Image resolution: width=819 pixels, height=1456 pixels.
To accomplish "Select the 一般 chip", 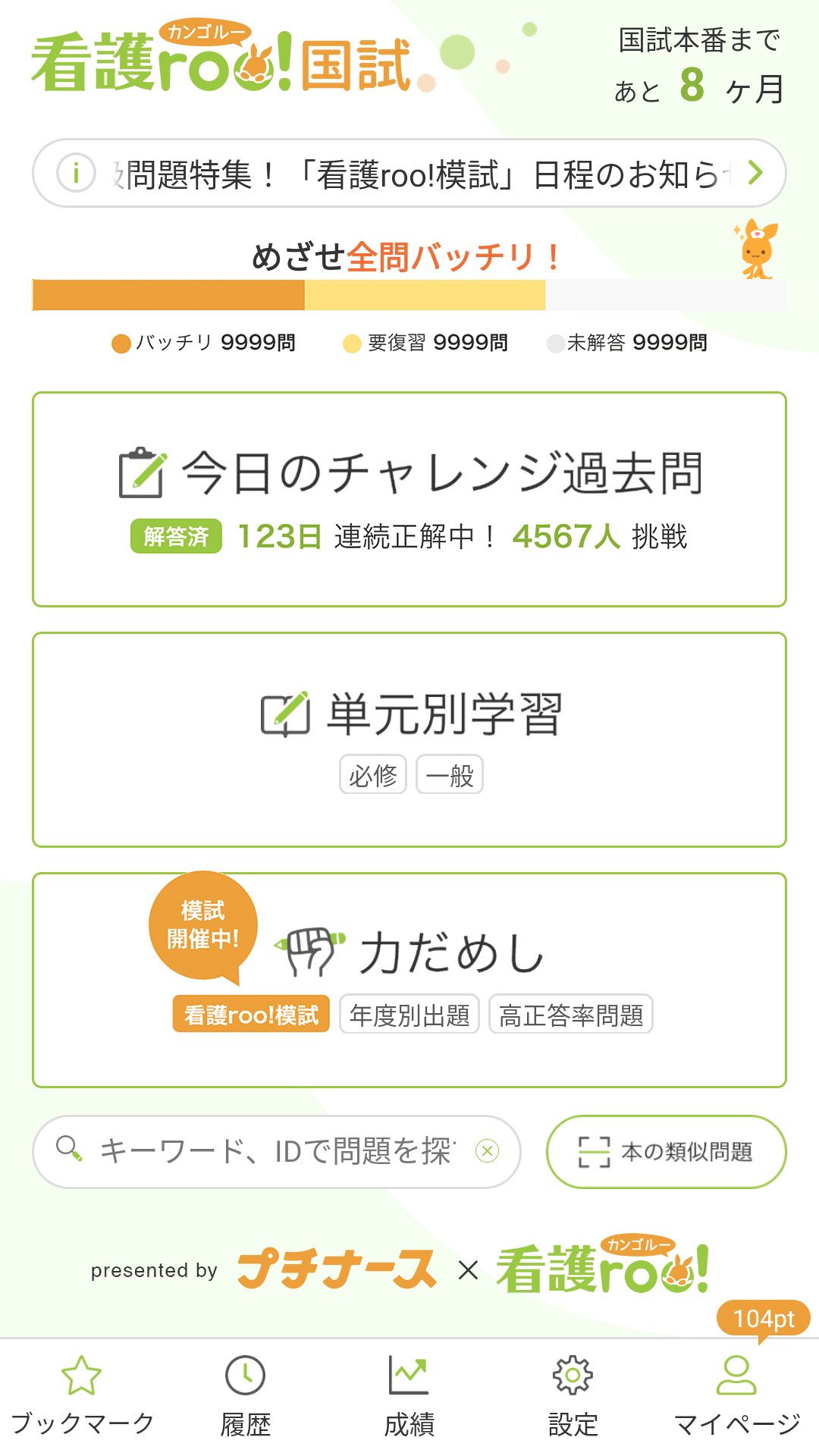I will [450, 775].
